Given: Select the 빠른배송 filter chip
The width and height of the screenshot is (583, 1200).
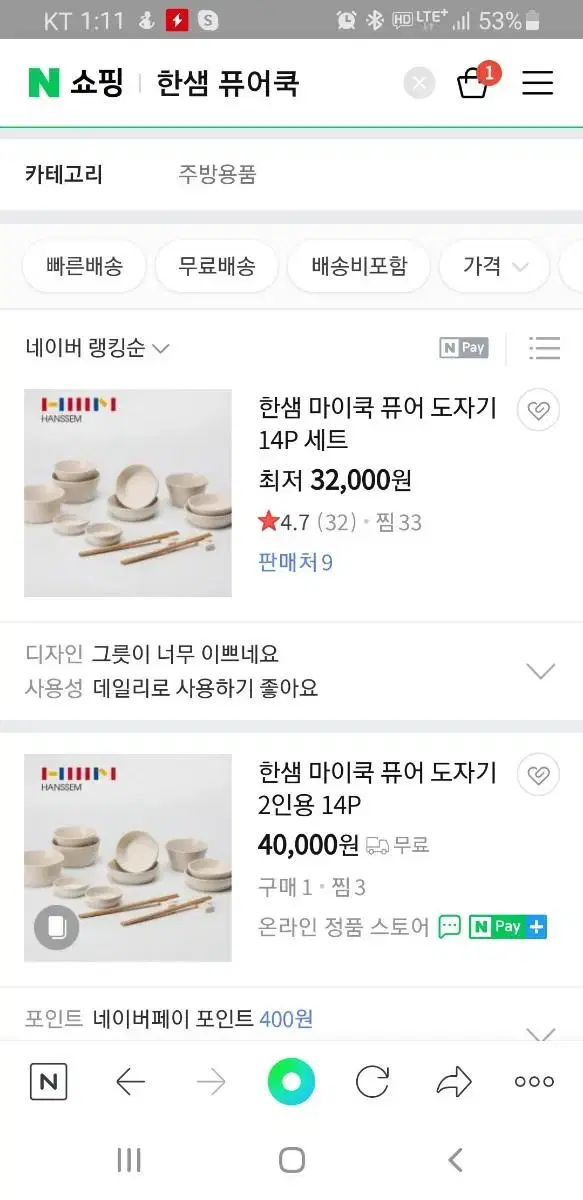Looking at the screenshot, I should pyautogui.click(x=84, y=266).
